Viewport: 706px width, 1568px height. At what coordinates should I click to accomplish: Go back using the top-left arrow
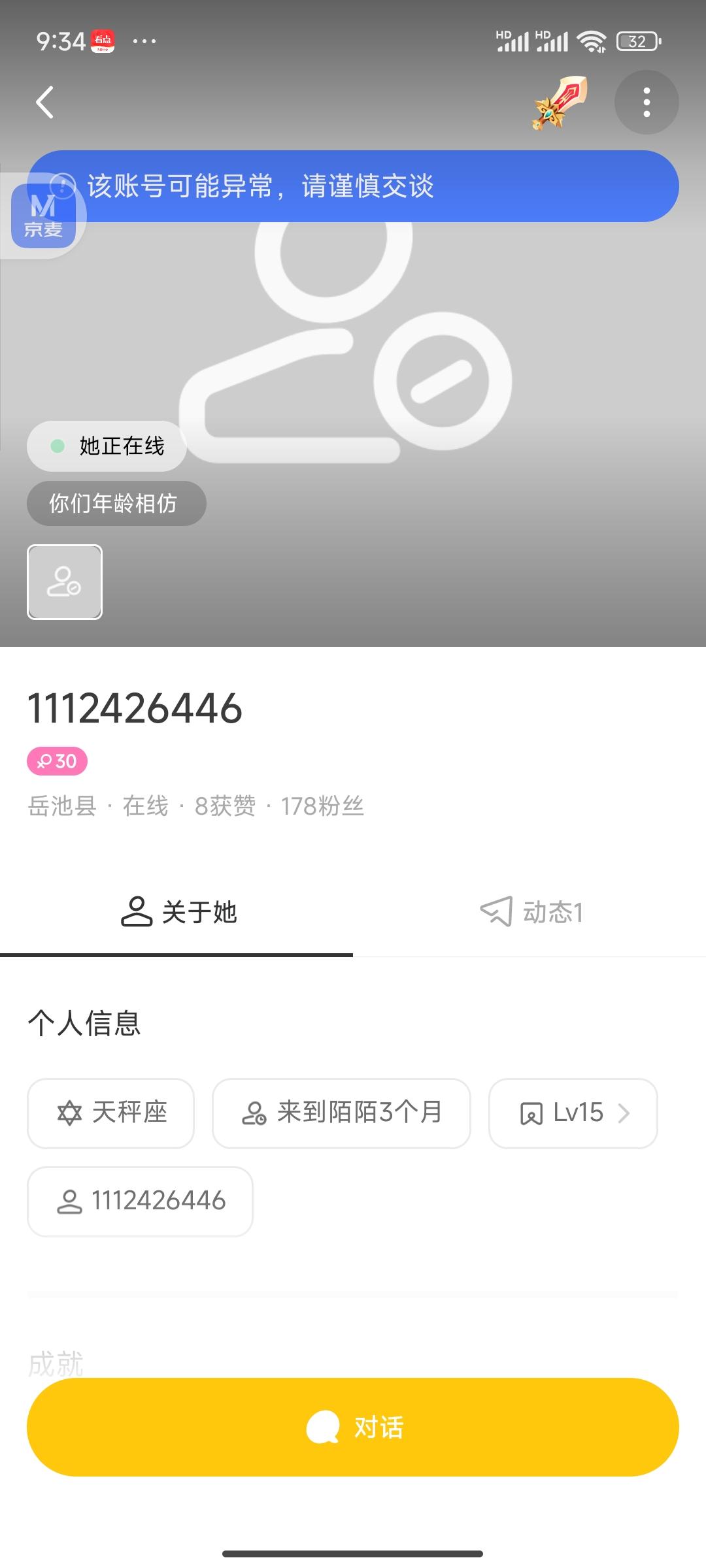(44, 103)
